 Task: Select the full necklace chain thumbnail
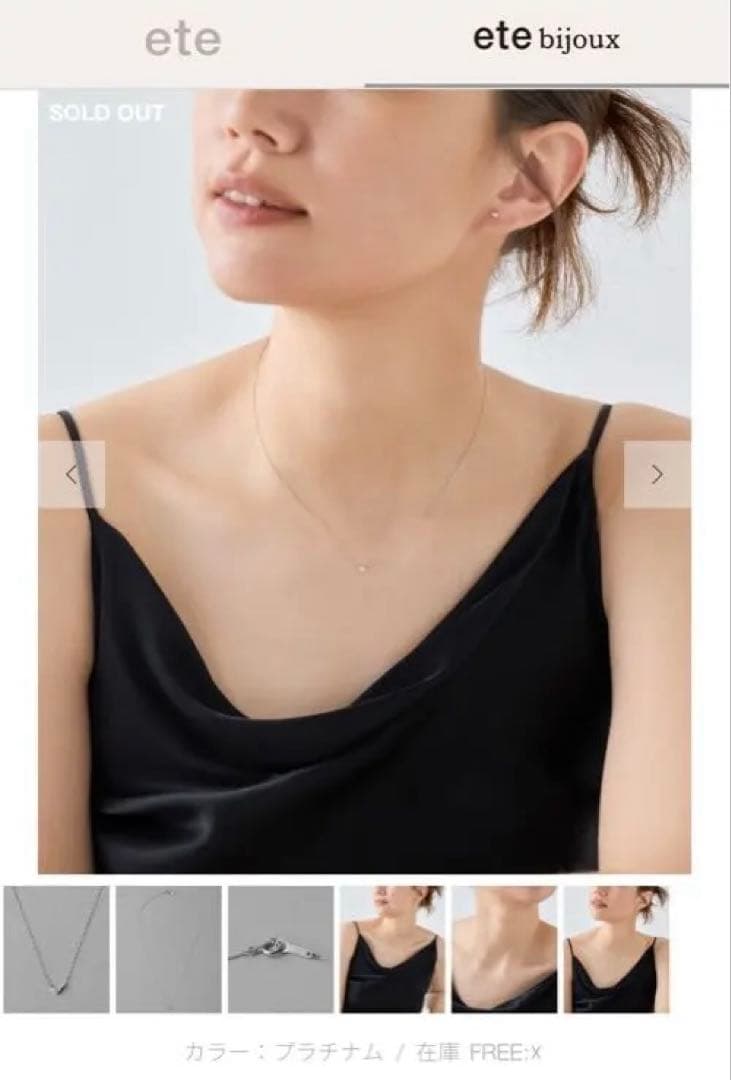coord(168,949)
